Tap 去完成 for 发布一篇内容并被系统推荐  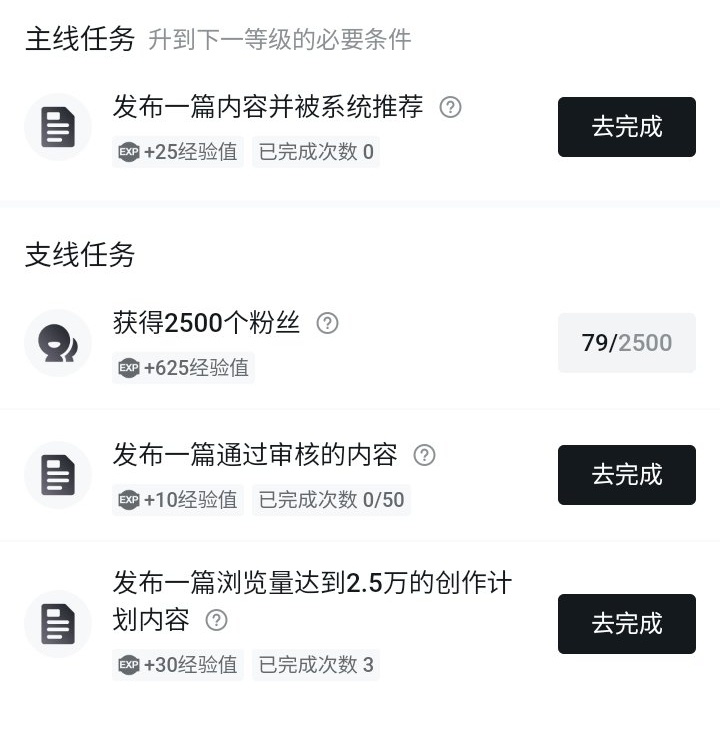626,127
